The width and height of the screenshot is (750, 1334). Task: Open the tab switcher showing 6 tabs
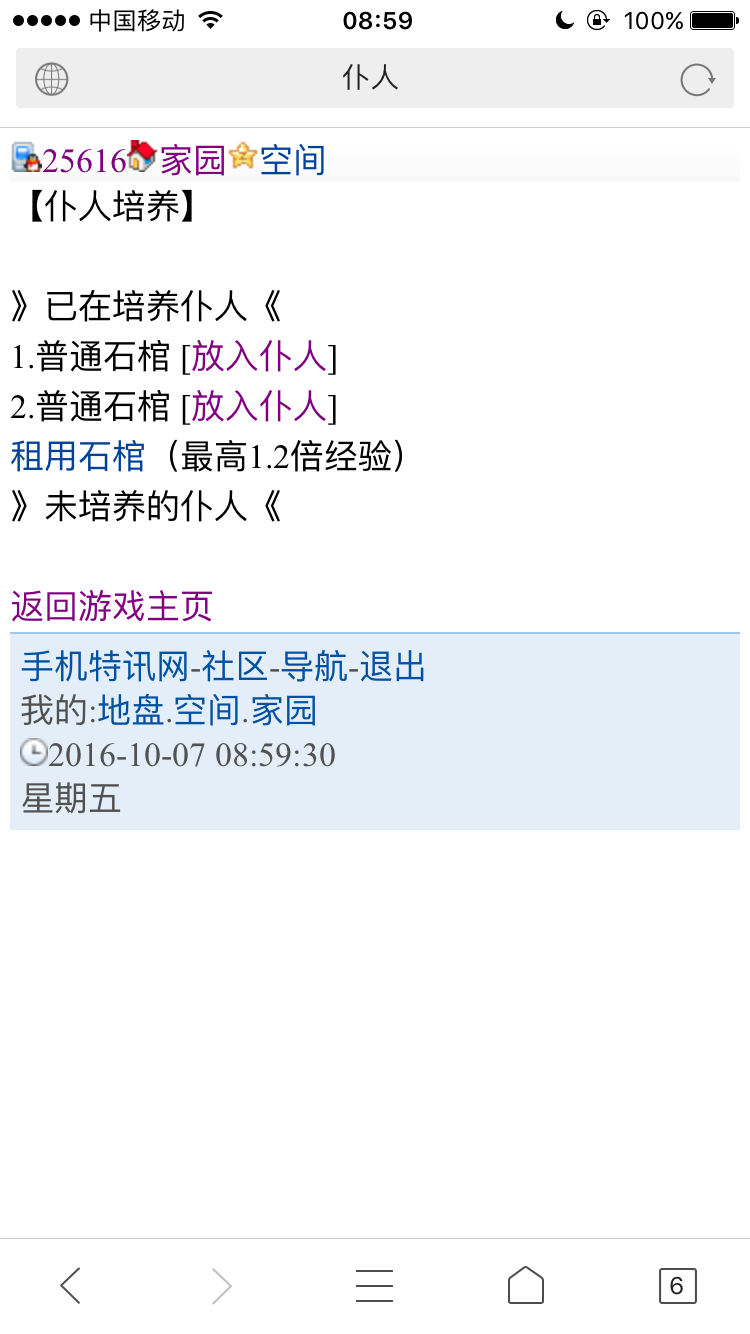click(x=677, y=1285)
